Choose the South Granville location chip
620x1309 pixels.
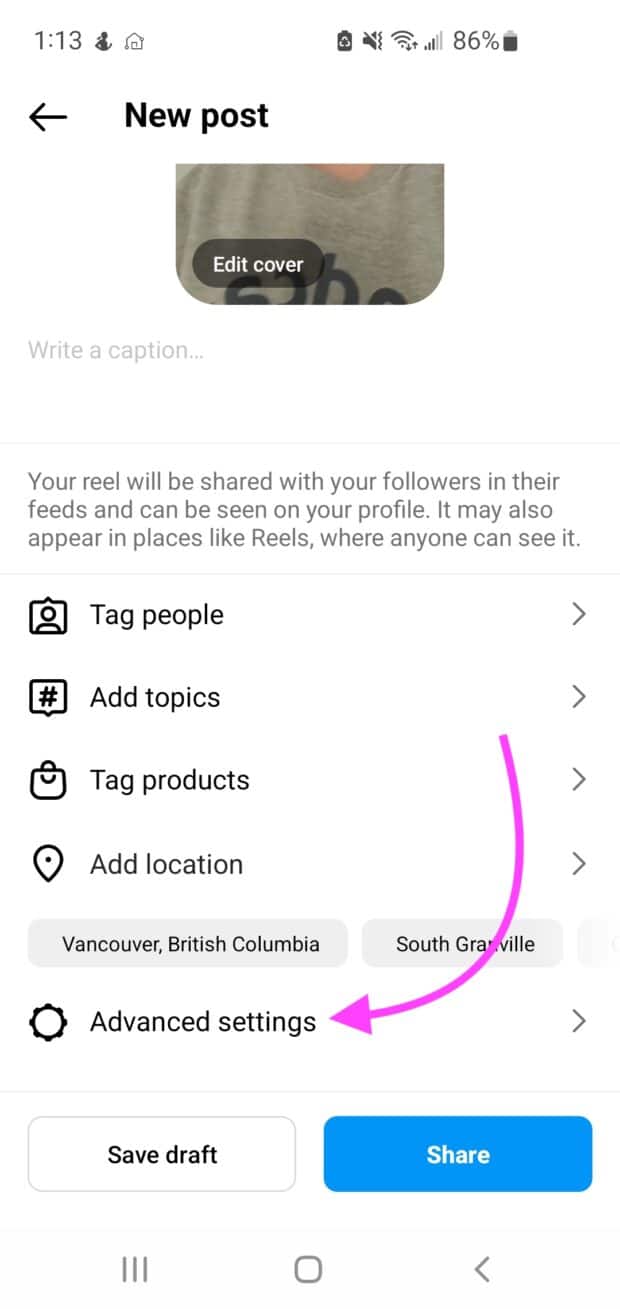click(463, 943)
